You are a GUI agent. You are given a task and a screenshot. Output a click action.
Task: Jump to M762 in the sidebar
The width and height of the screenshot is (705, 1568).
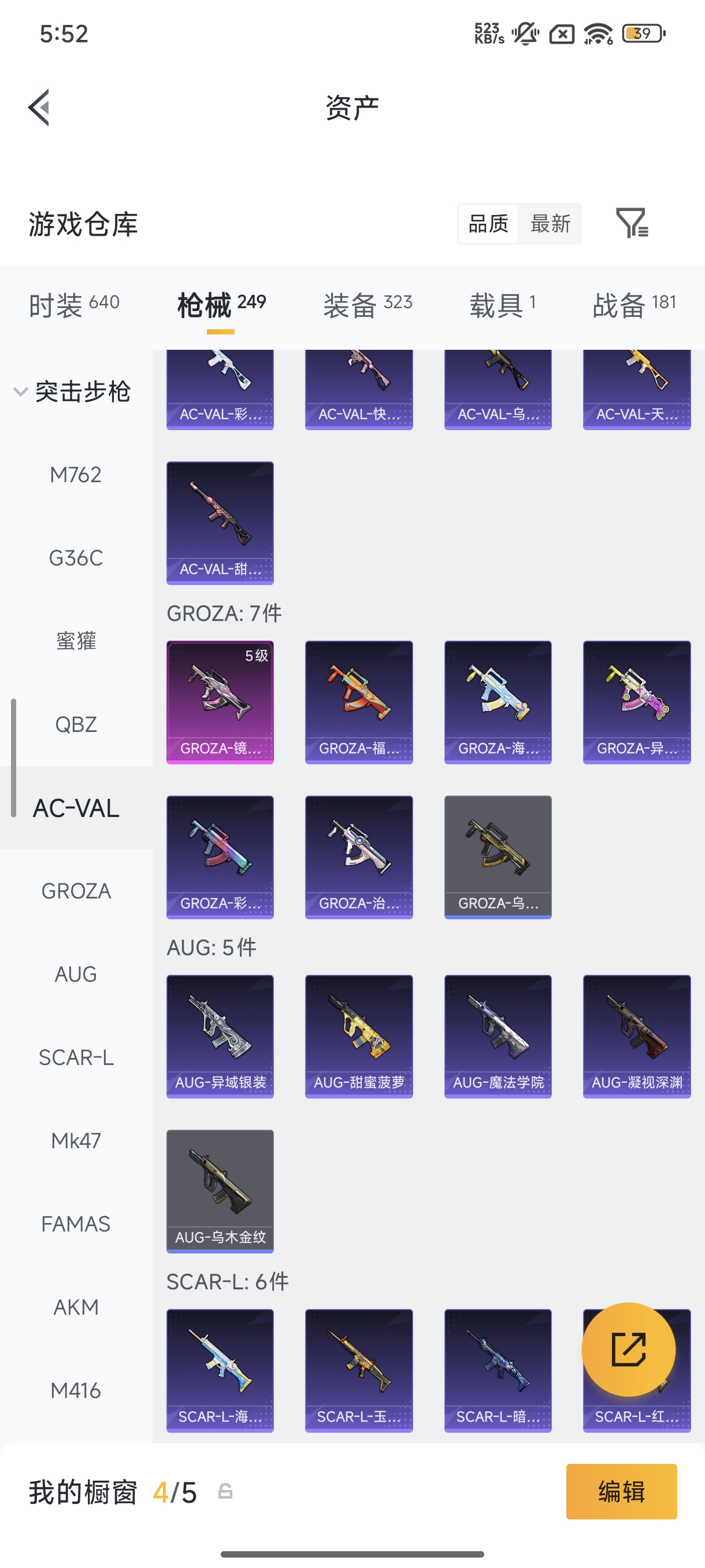pos(76,475)
